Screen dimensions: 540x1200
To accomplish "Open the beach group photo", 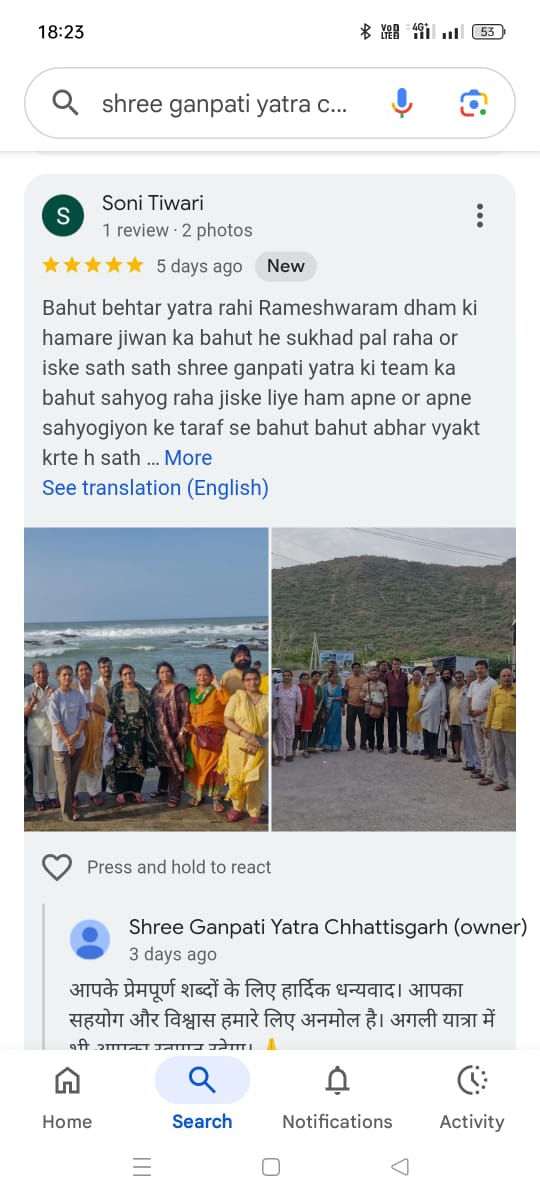I will 146,679.
